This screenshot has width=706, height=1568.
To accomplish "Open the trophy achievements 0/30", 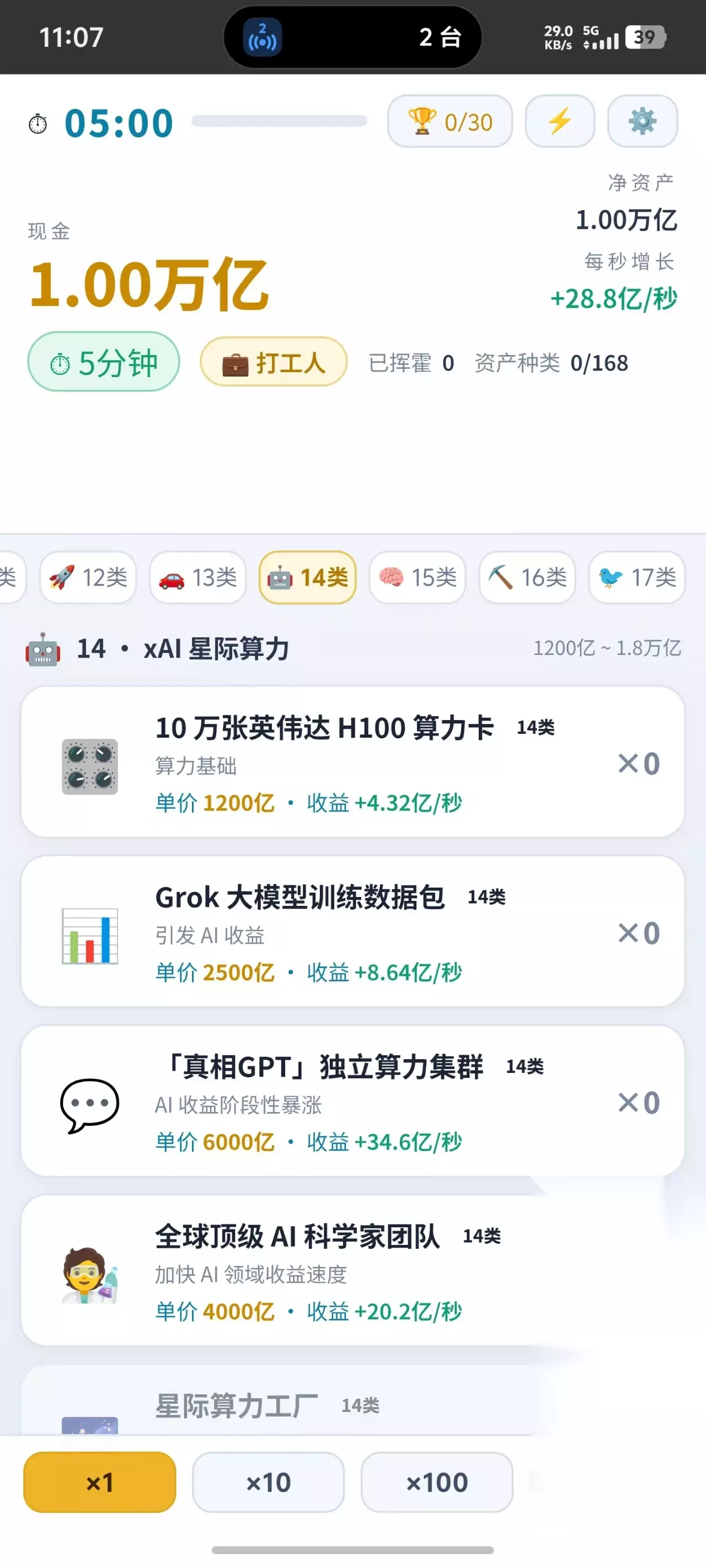I will tap(450, 121).
